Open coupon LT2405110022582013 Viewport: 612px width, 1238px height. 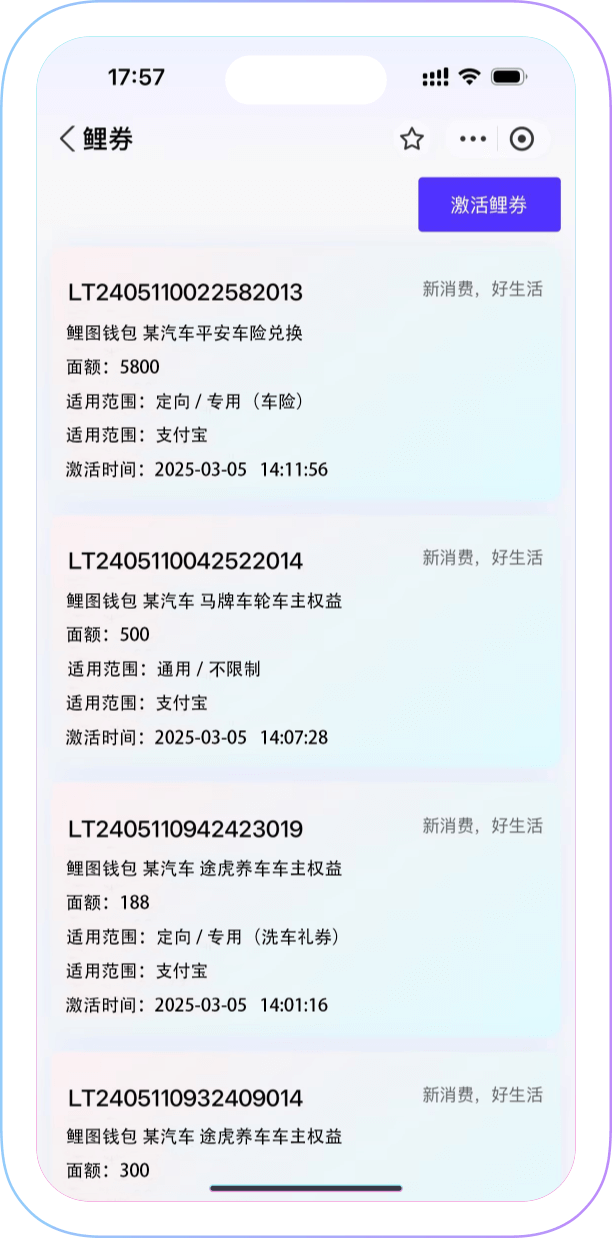click(x=306, y=374)
